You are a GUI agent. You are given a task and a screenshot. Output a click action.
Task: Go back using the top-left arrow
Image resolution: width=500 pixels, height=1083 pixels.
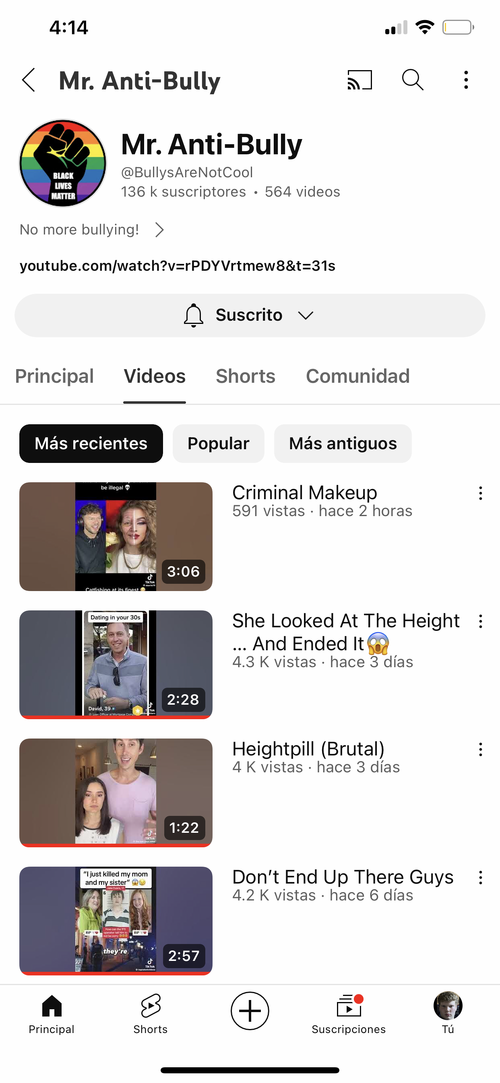(28, 81)
